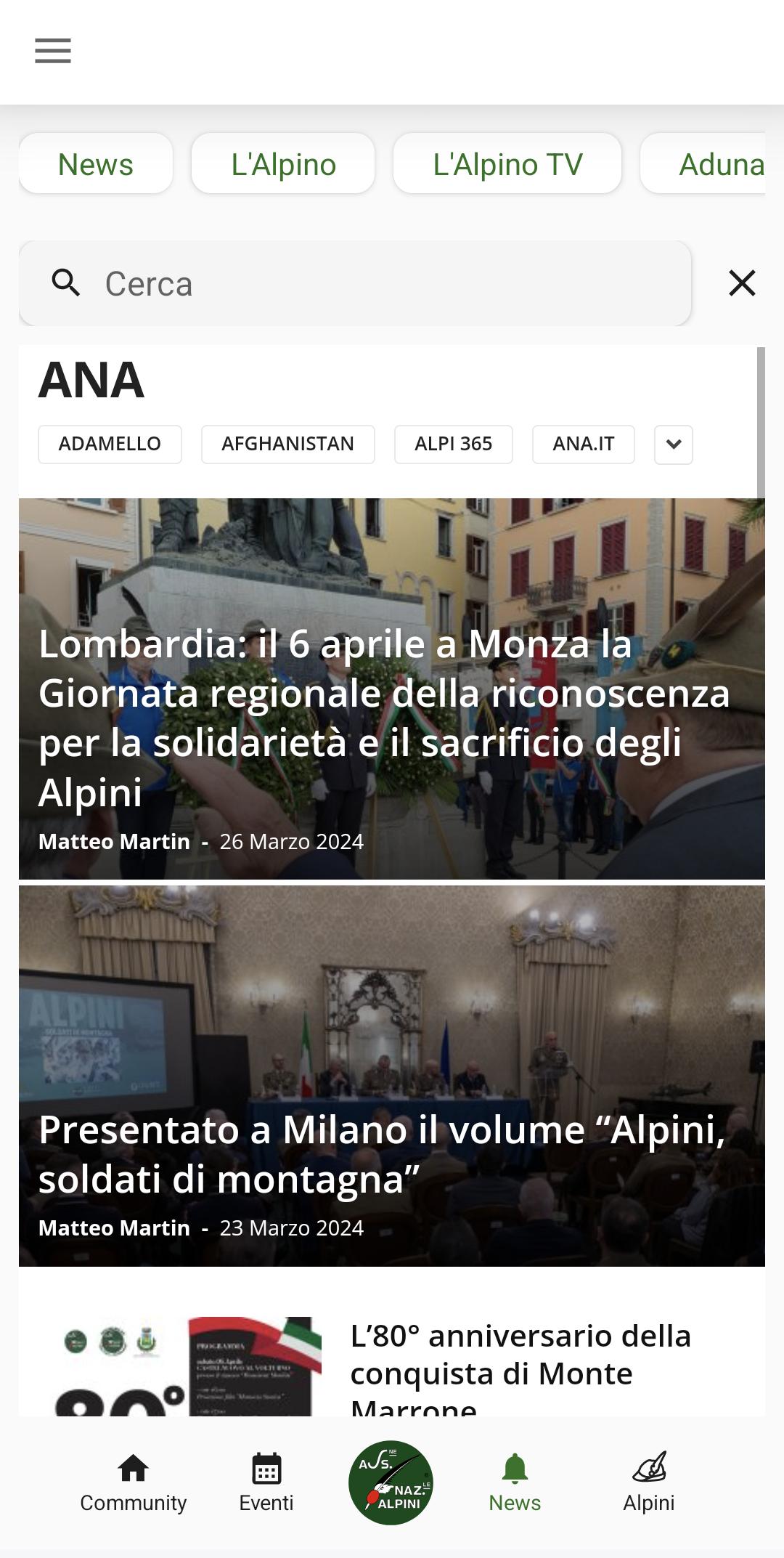
Task: Filter by AFGHANISTAN tag
Action: pos(288,444)
